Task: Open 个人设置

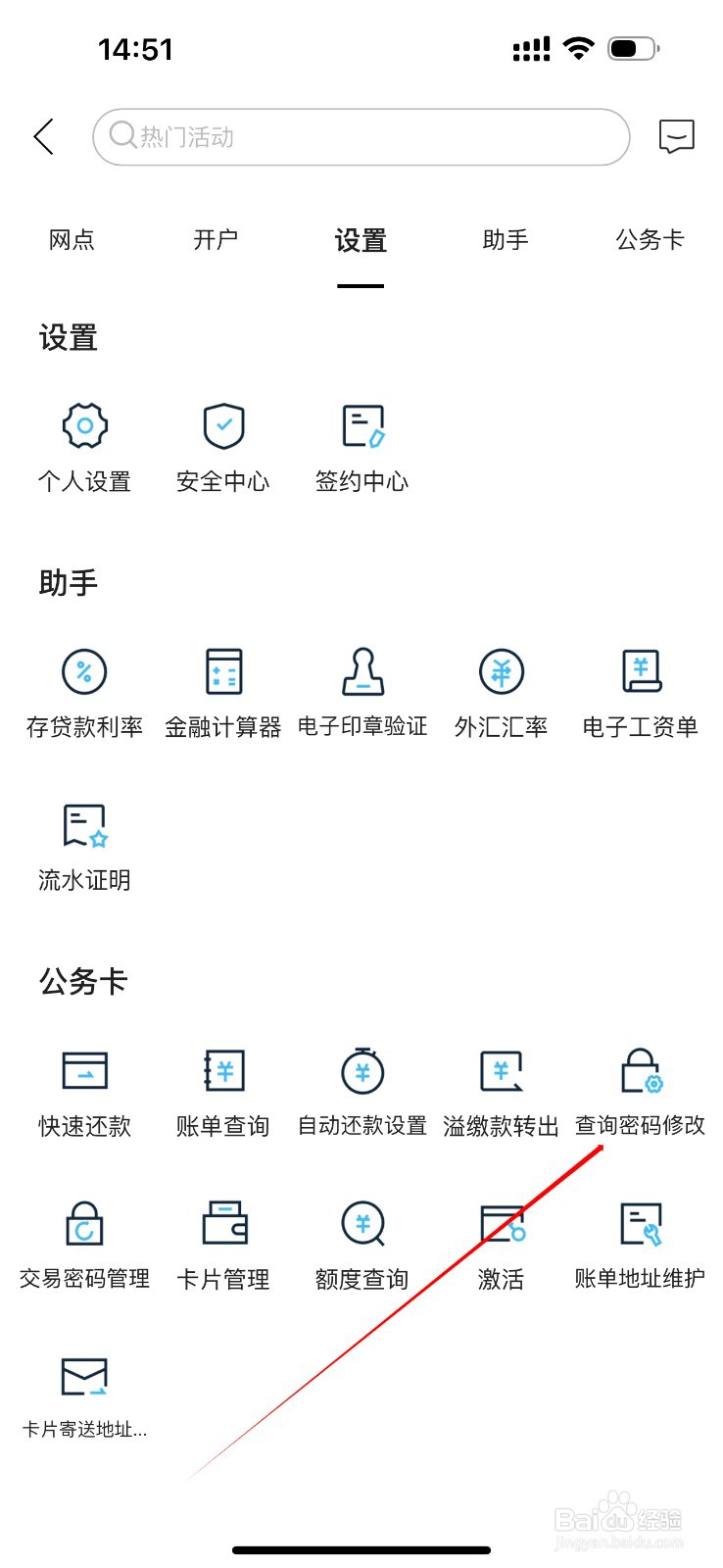Action: pos(84,447)
